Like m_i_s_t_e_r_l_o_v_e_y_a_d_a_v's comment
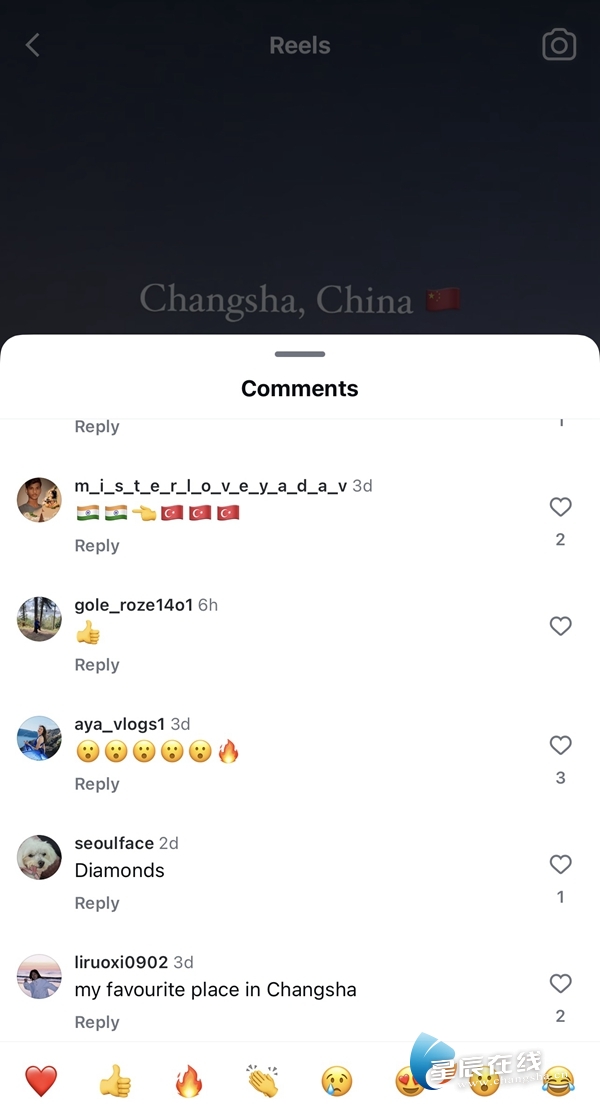 (560, 507)
